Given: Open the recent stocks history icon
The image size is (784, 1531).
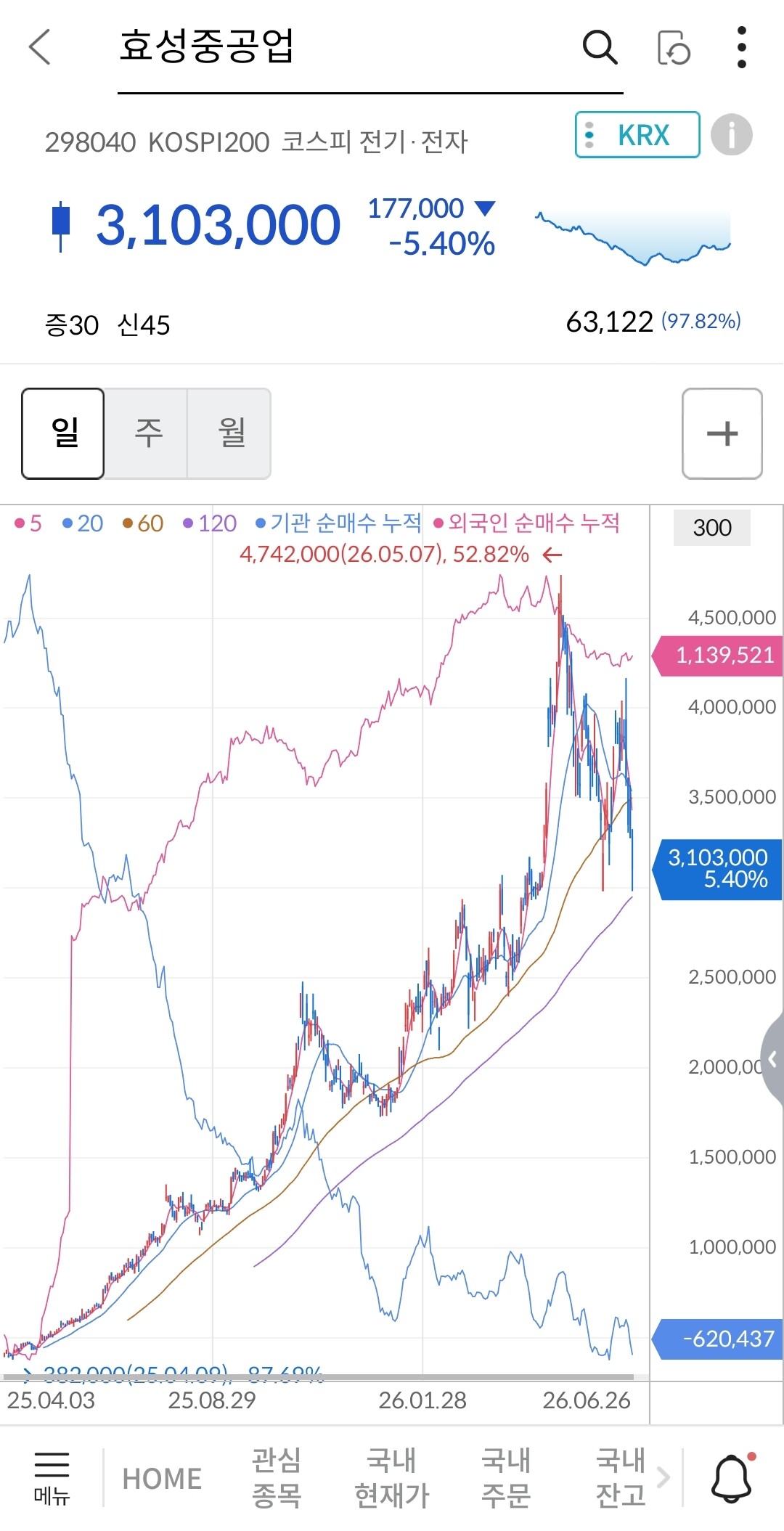Looking at the screenshot, I should tap(674, 48).
